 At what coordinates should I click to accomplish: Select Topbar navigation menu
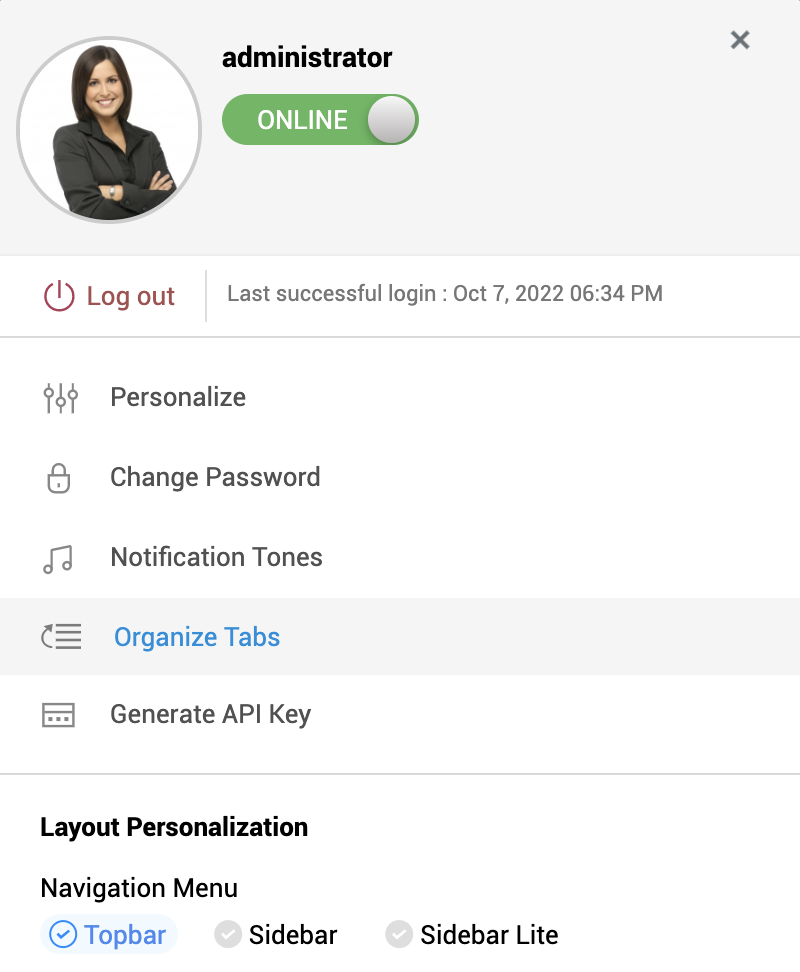point(108,935)
